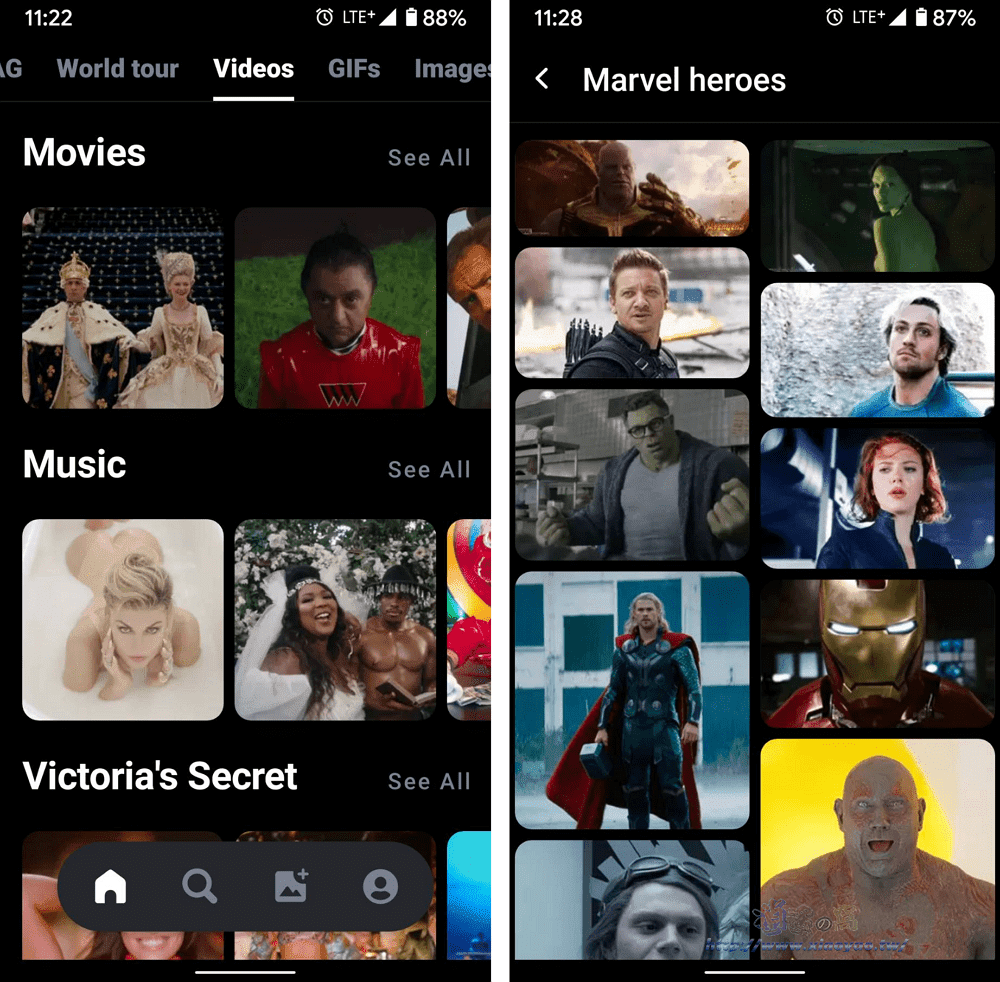Open the green hulking man with glasses GIF
This screenshot has width=1000, height=982.
632,475
